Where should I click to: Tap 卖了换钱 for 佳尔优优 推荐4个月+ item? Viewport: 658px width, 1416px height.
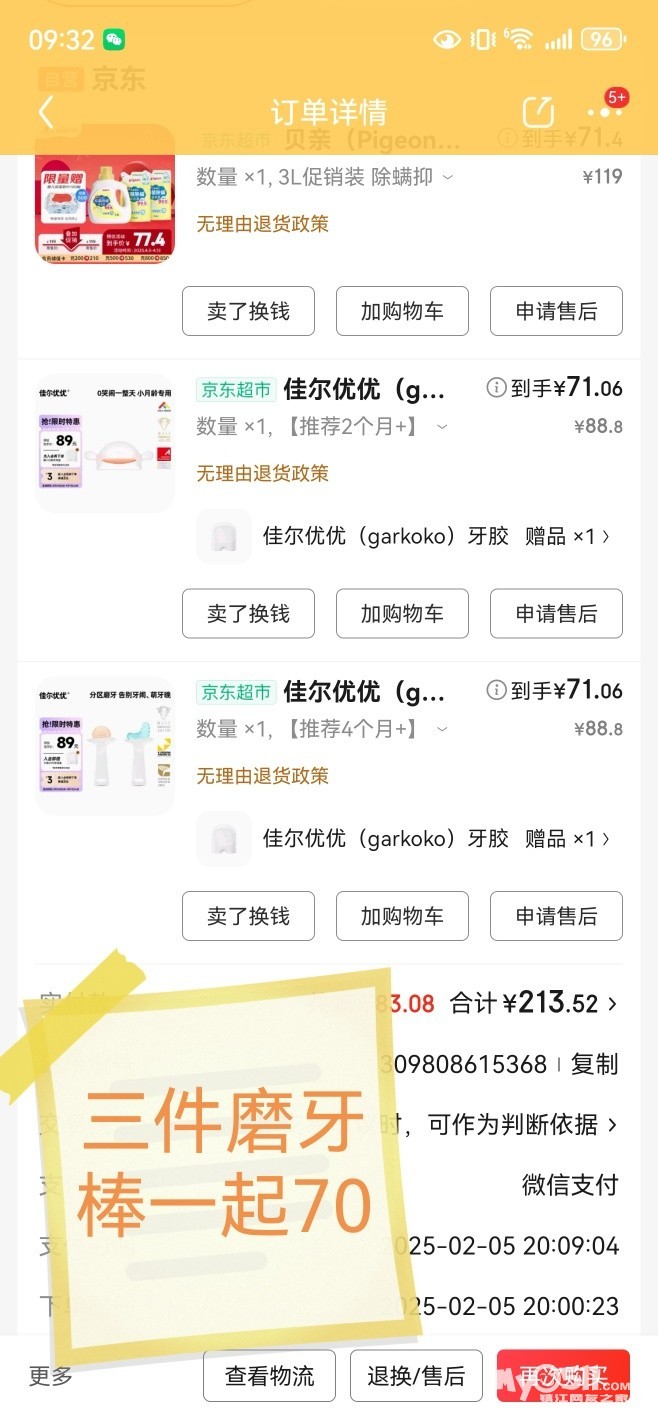[248, 916]
